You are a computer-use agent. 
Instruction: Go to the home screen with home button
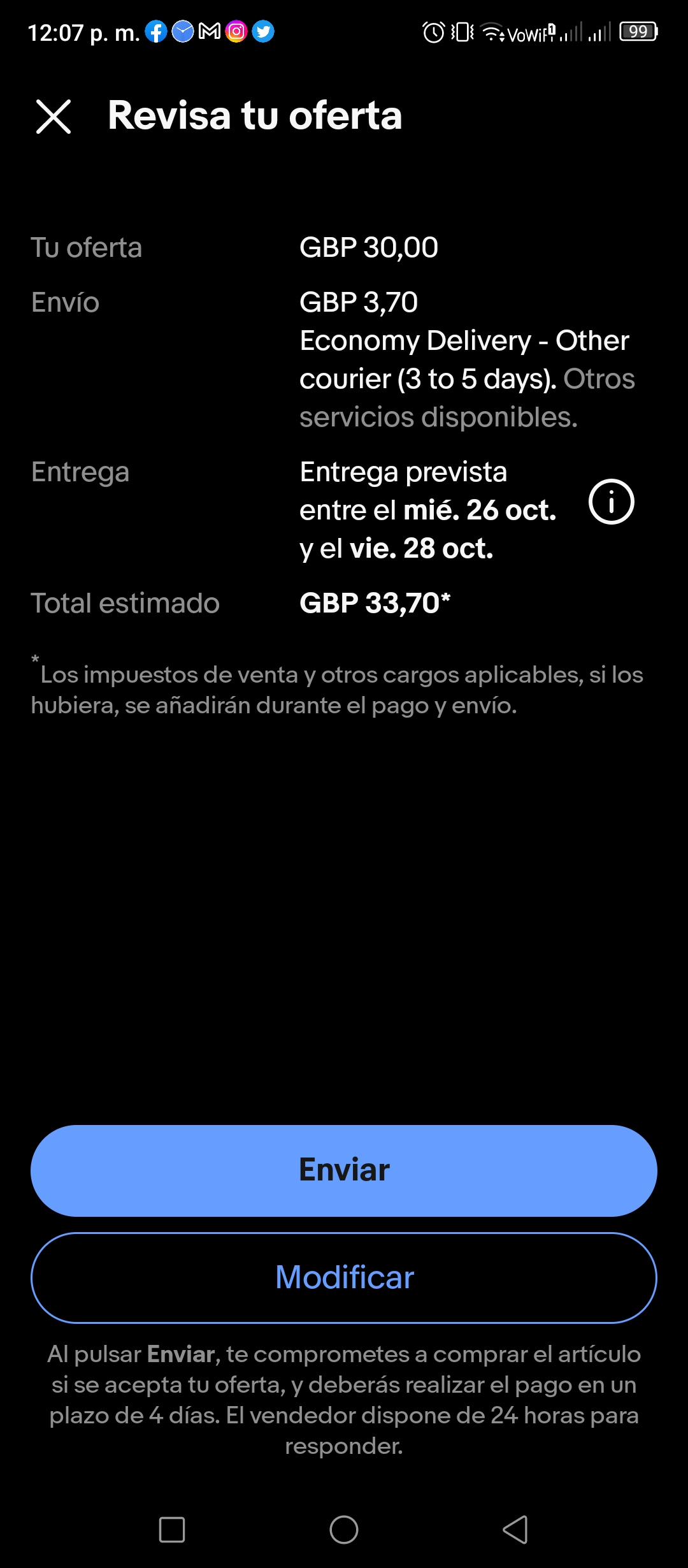tap(344, 1529)
